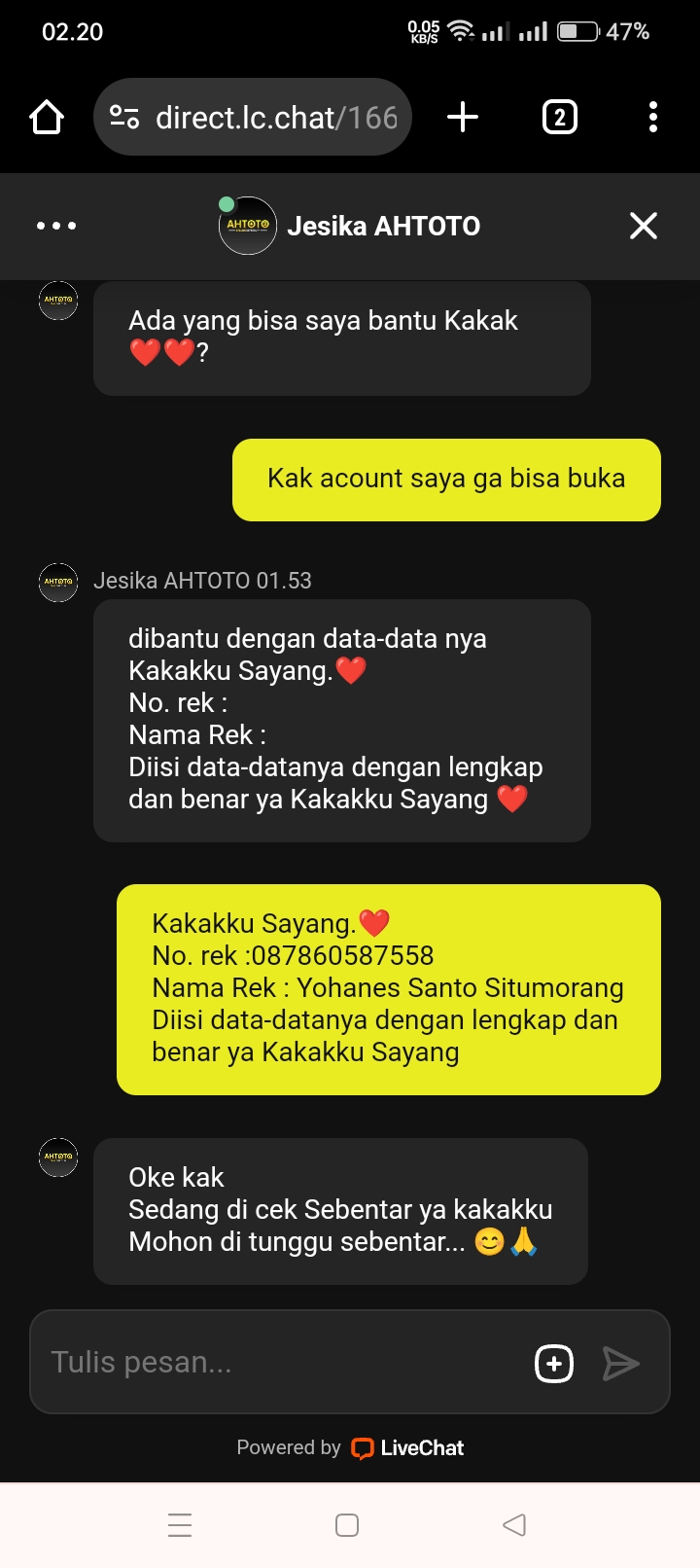
Task: Open the browser overflow menu
Action: 653,118
